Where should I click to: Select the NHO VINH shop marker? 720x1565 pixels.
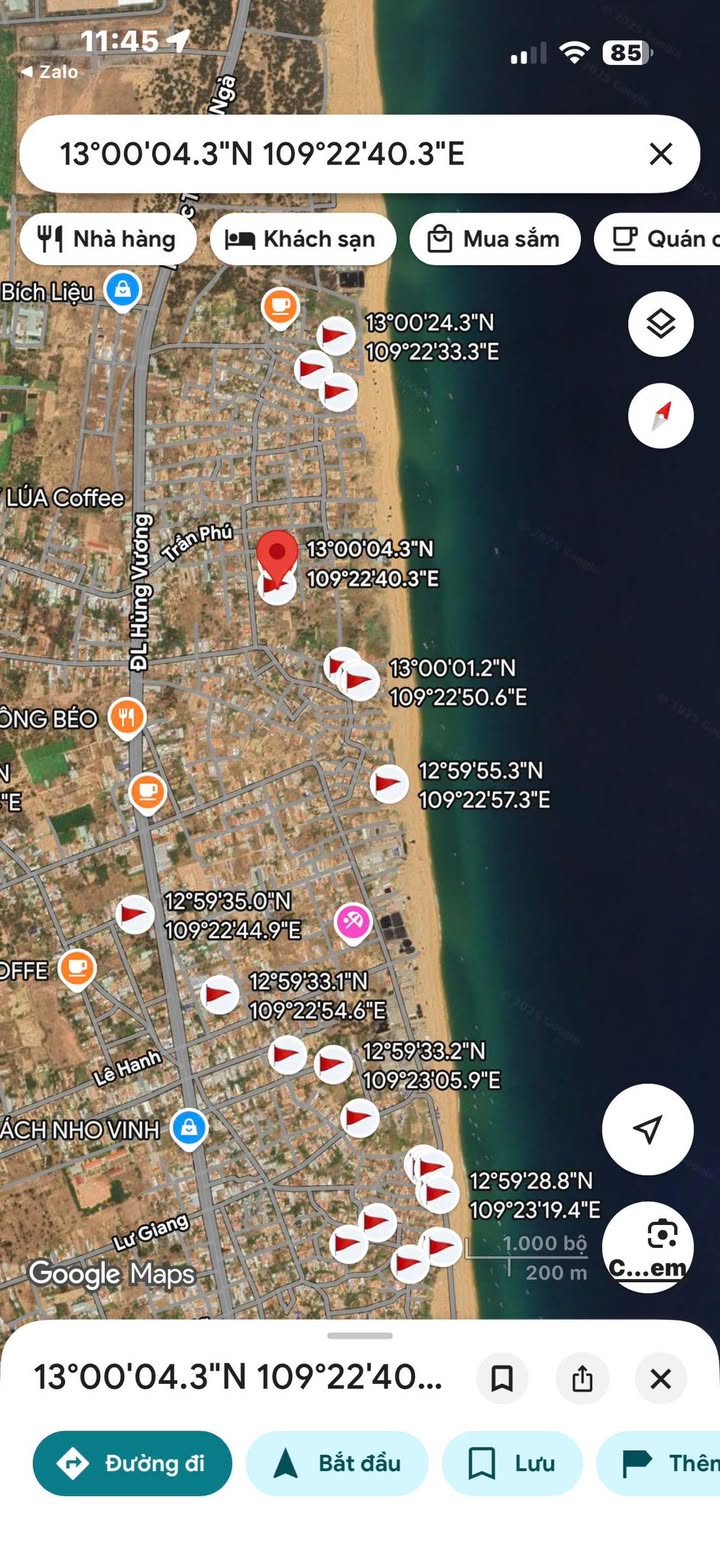click(188, 1130)
